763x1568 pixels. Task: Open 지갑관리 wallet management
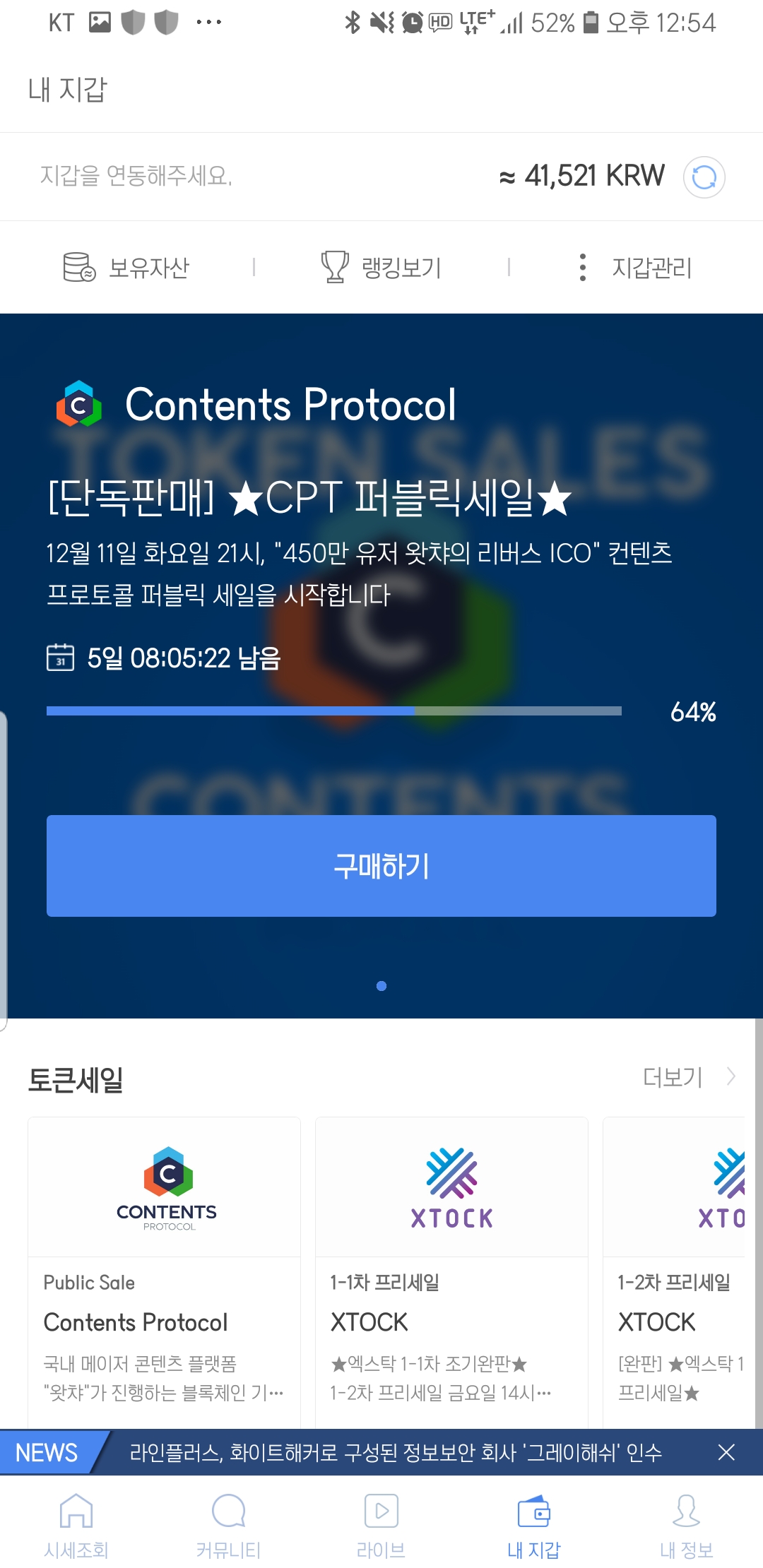point(634,268)
